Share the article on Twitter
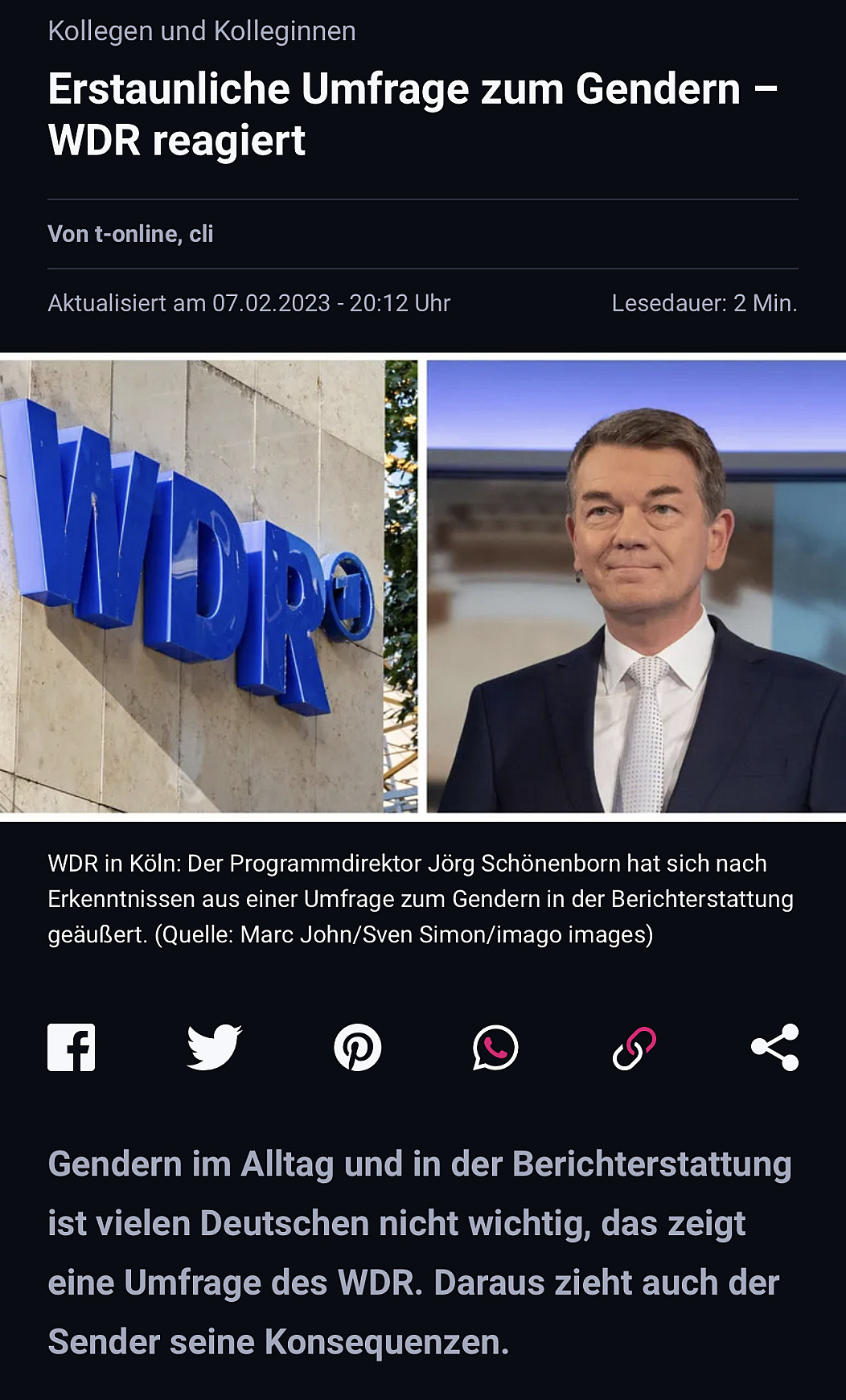 [214, 1047]
